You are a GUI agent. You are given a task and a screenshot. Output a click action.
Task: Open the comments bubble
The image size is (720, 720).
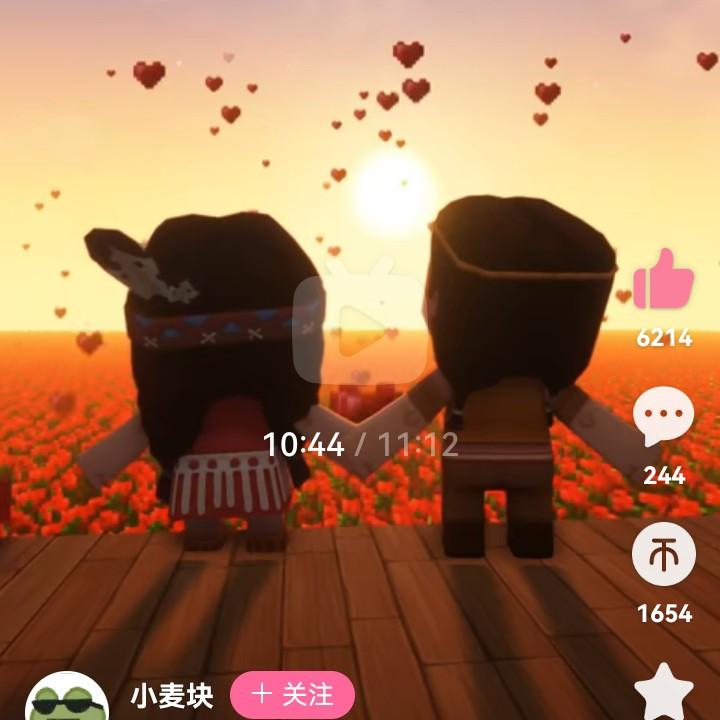click(664, 416)
